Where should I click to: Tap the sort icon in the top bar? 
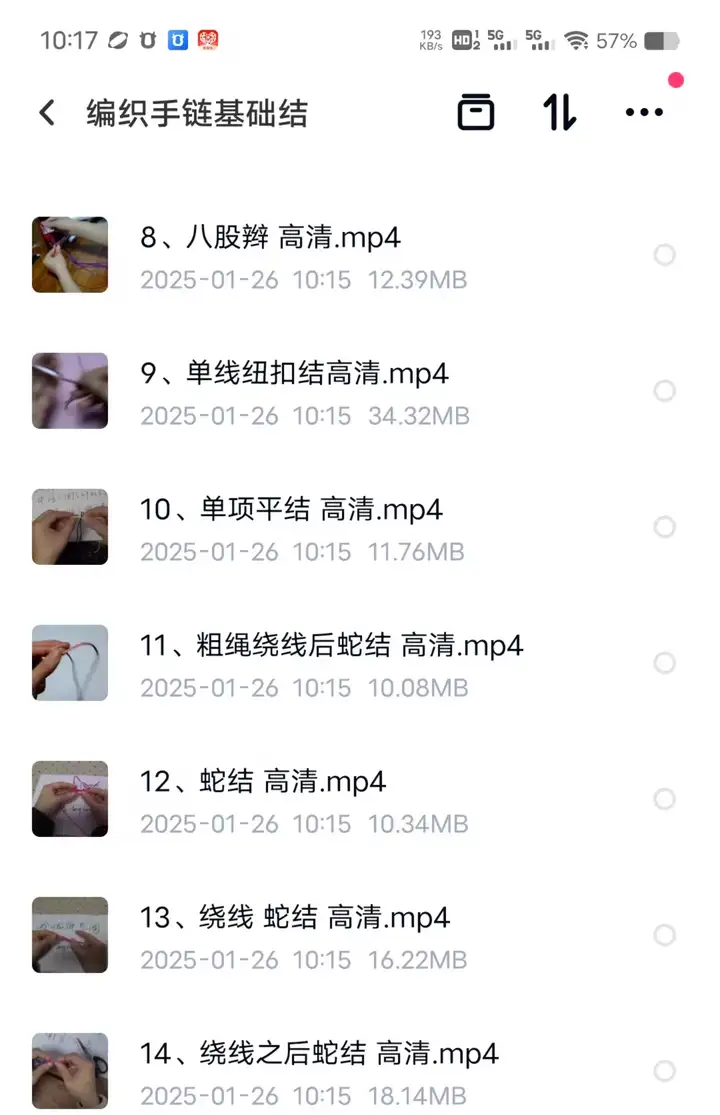557,112
